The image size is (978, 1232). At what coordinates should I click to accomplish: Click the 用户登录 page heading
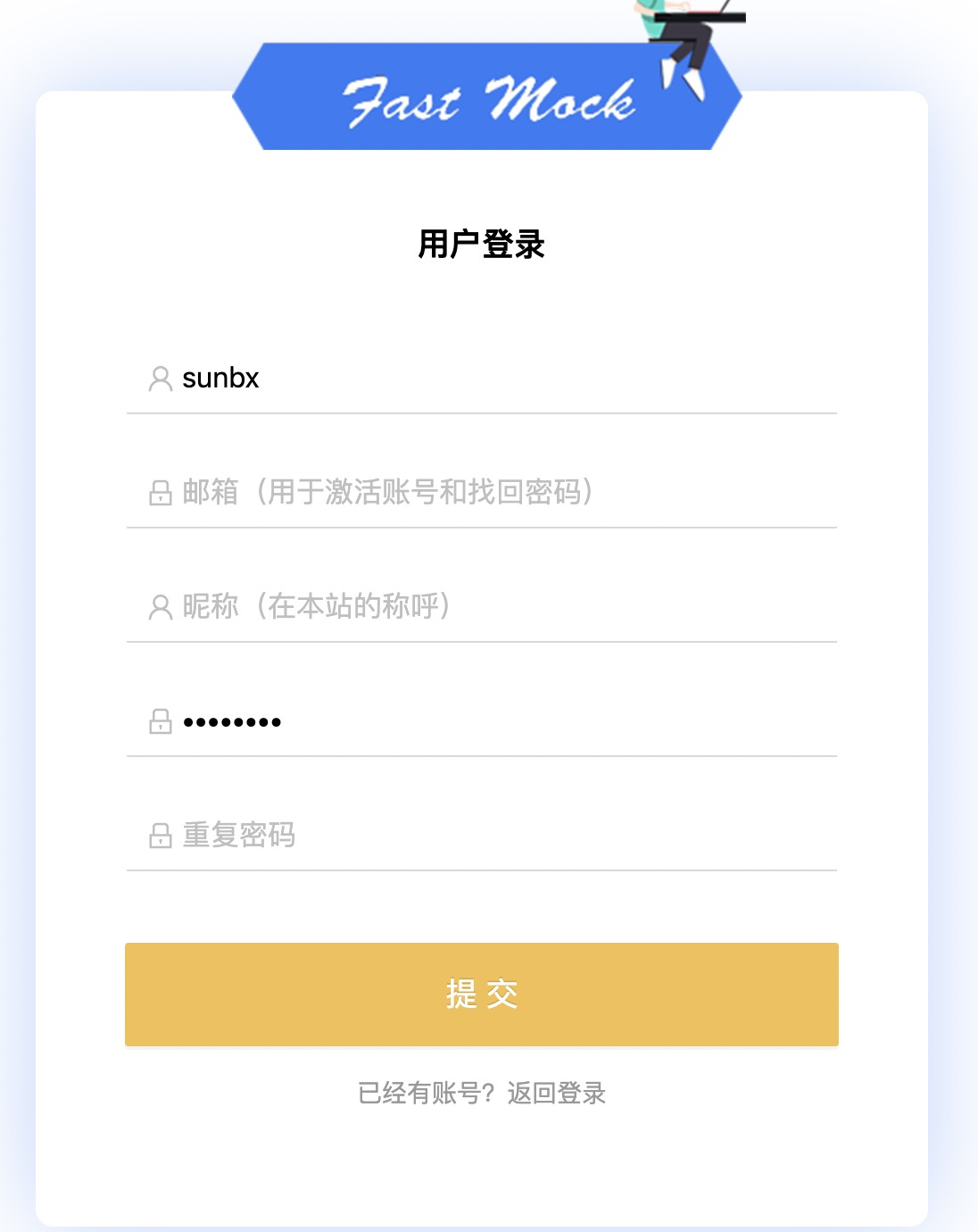click(x=484, y=243)
